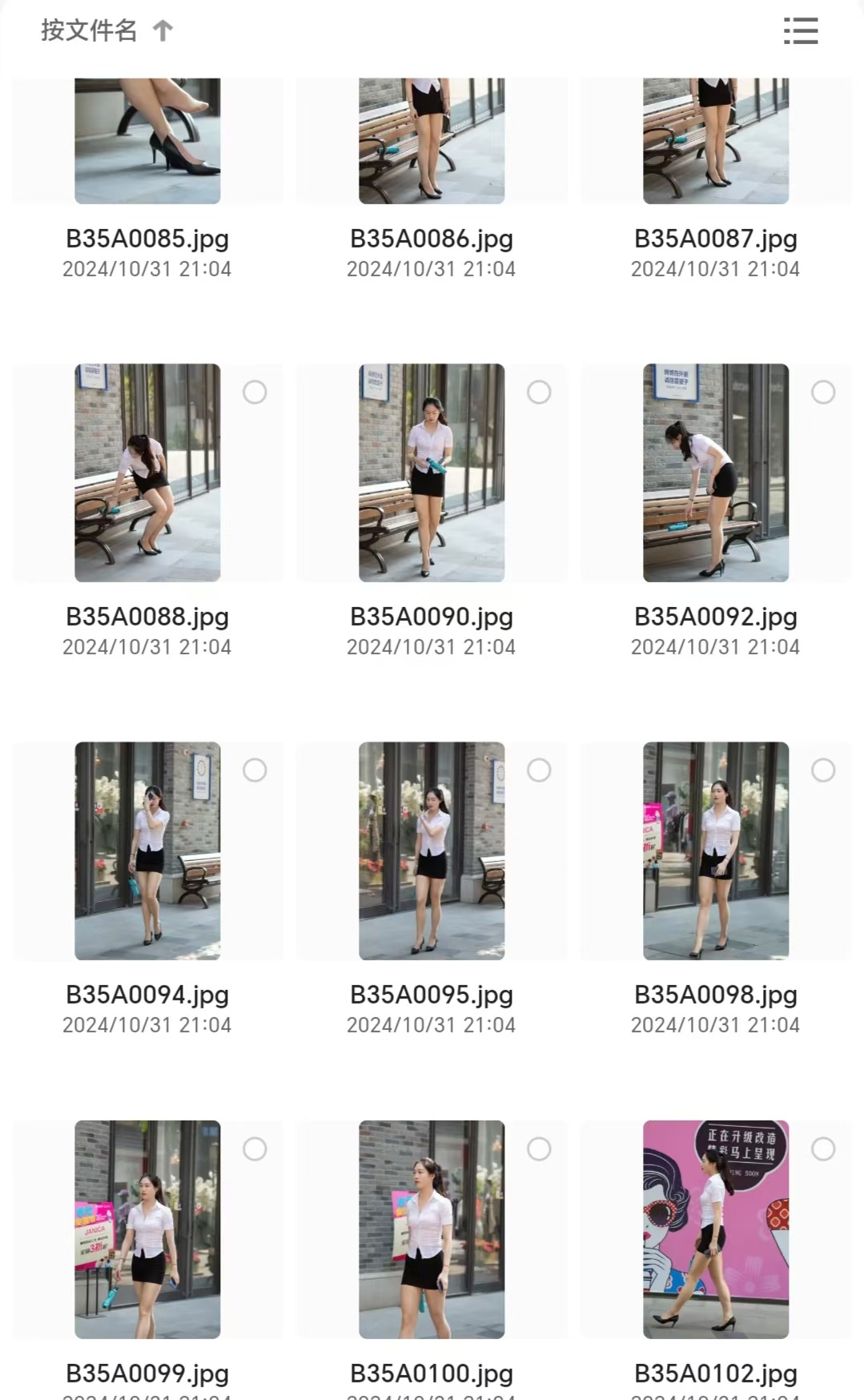The width and height of the screenshot is (864, 1400).
Task: Select B35A0094.jpg using its circle
Action: pyautogui.click(x=255, y=770)
